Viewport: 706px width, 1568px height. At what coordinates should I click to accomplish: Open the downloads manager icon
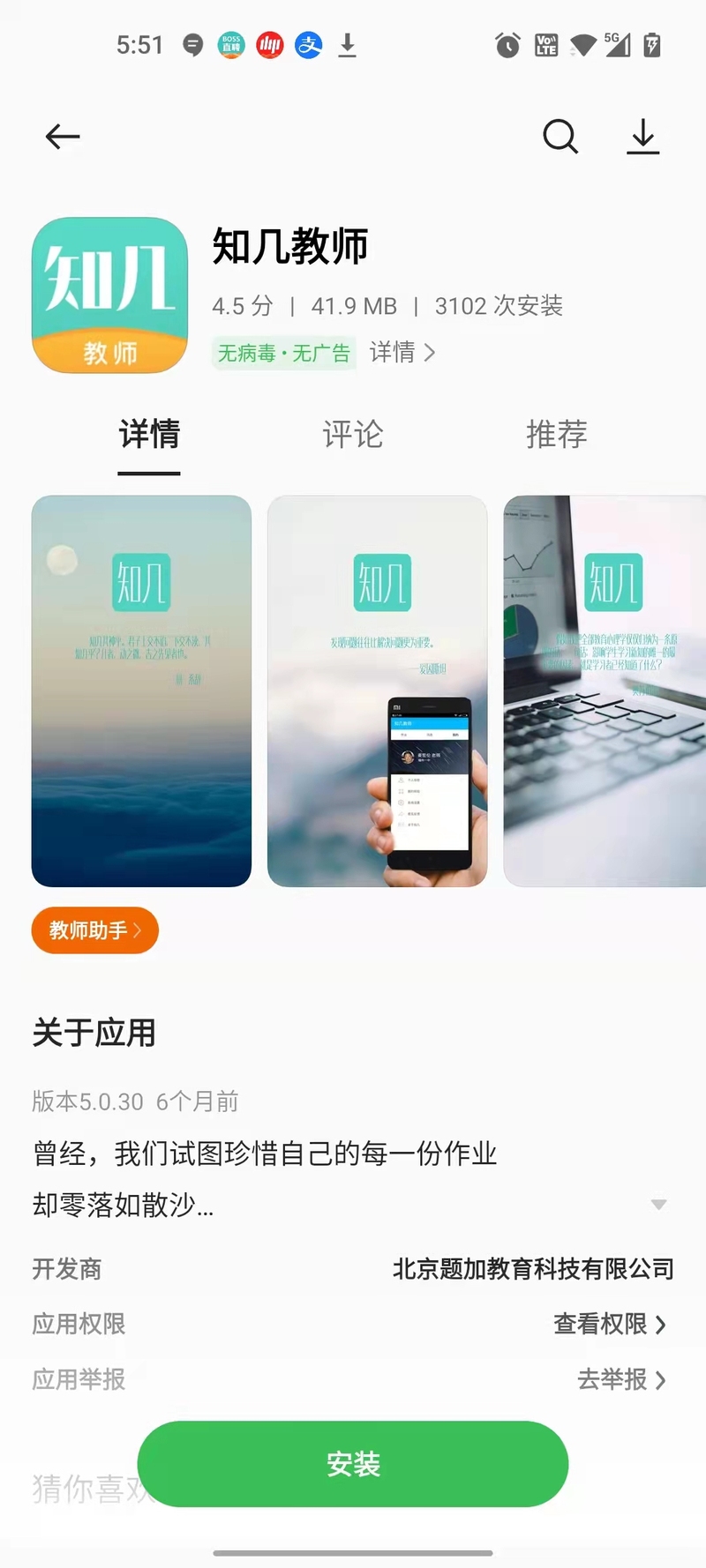pyautogui.click(x=643, y=137)
